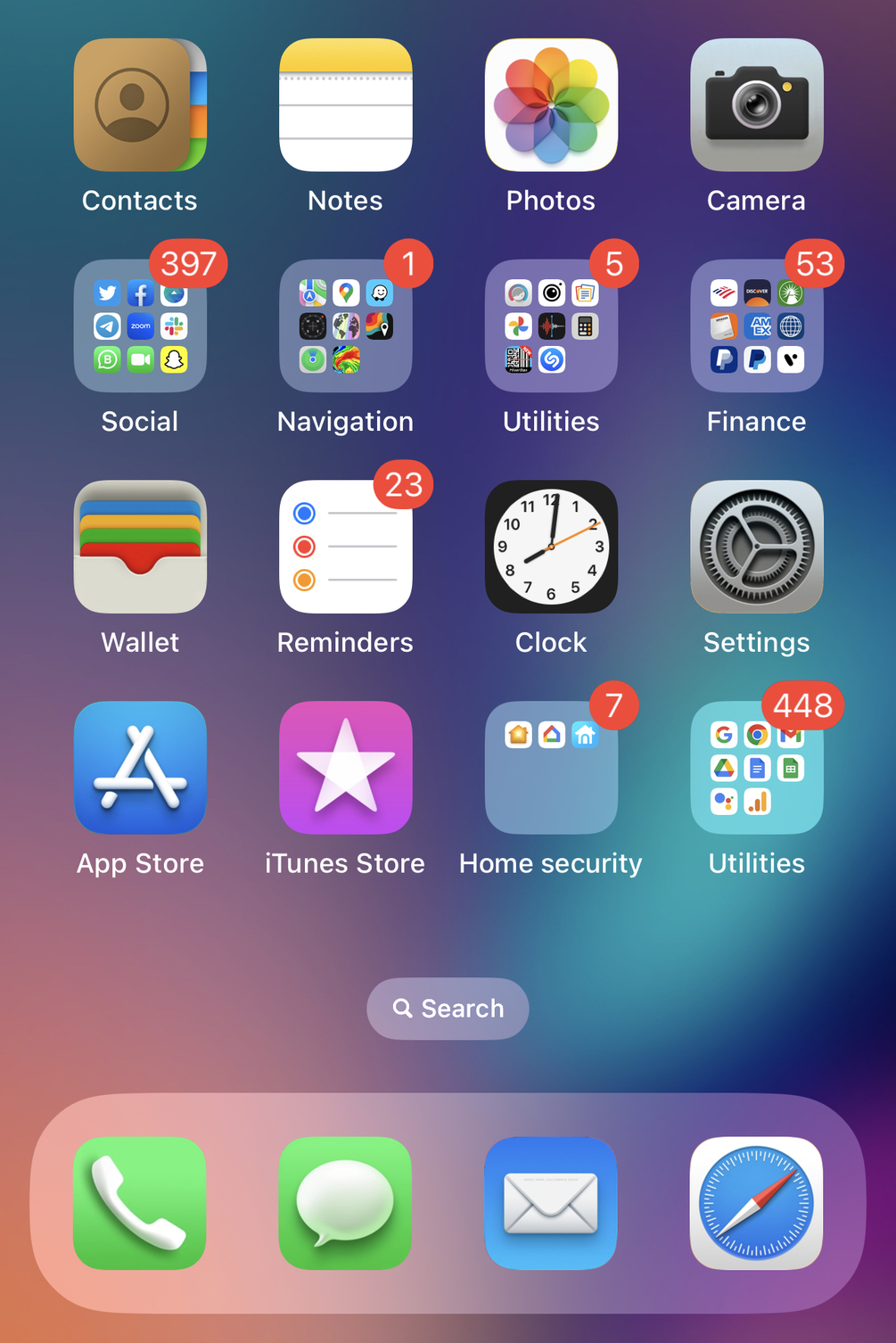Open the Navigation folder
This screenshot has width=896, height=1343.
tap(345, 326)
